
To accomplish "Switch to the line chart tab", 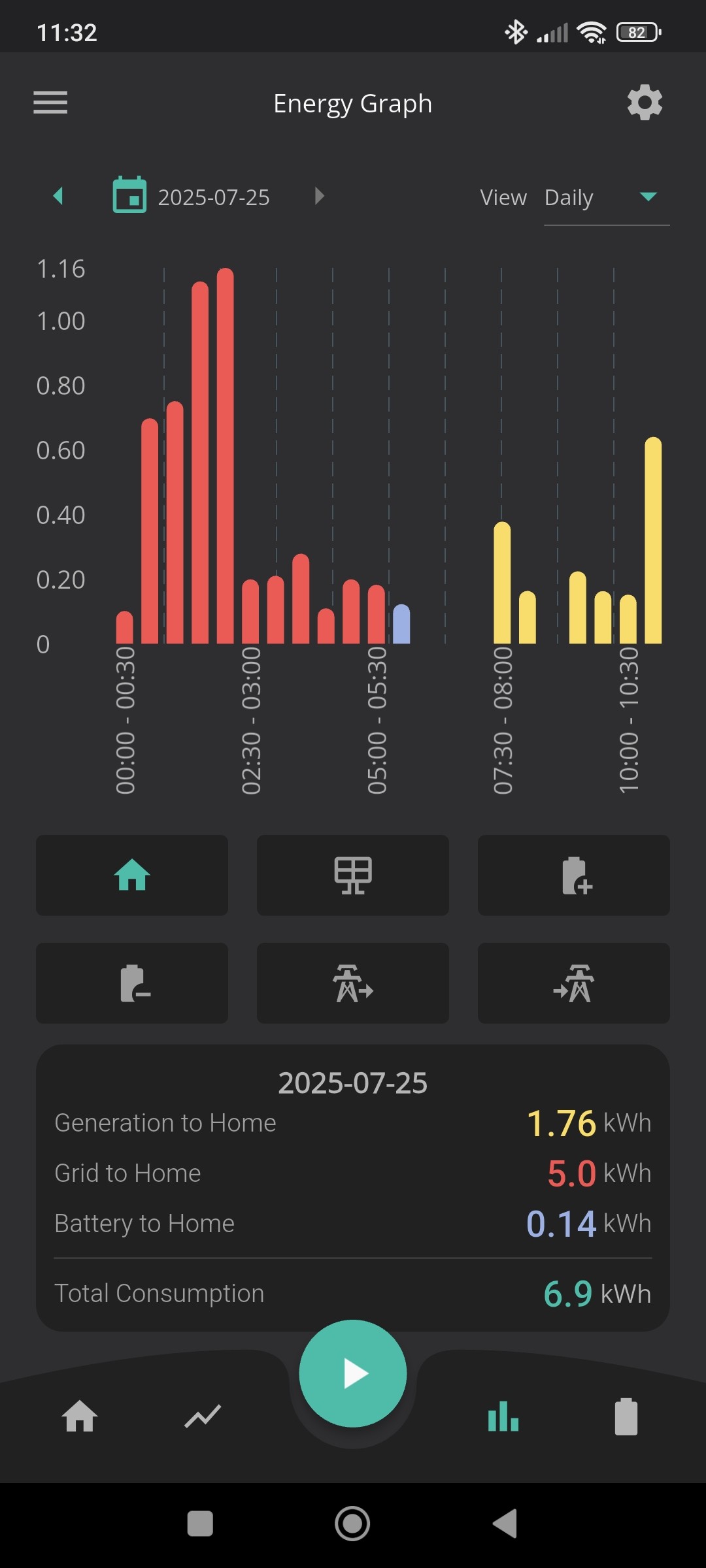I will (x=203, y=1416).
